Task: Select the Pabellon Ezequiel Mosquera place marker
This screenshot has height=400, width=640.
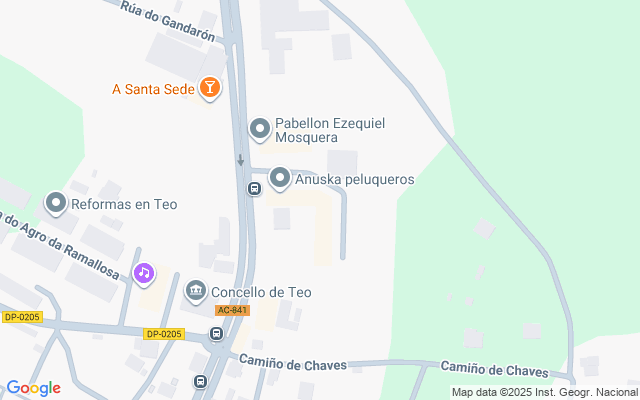Action: (x=260, y=129)
